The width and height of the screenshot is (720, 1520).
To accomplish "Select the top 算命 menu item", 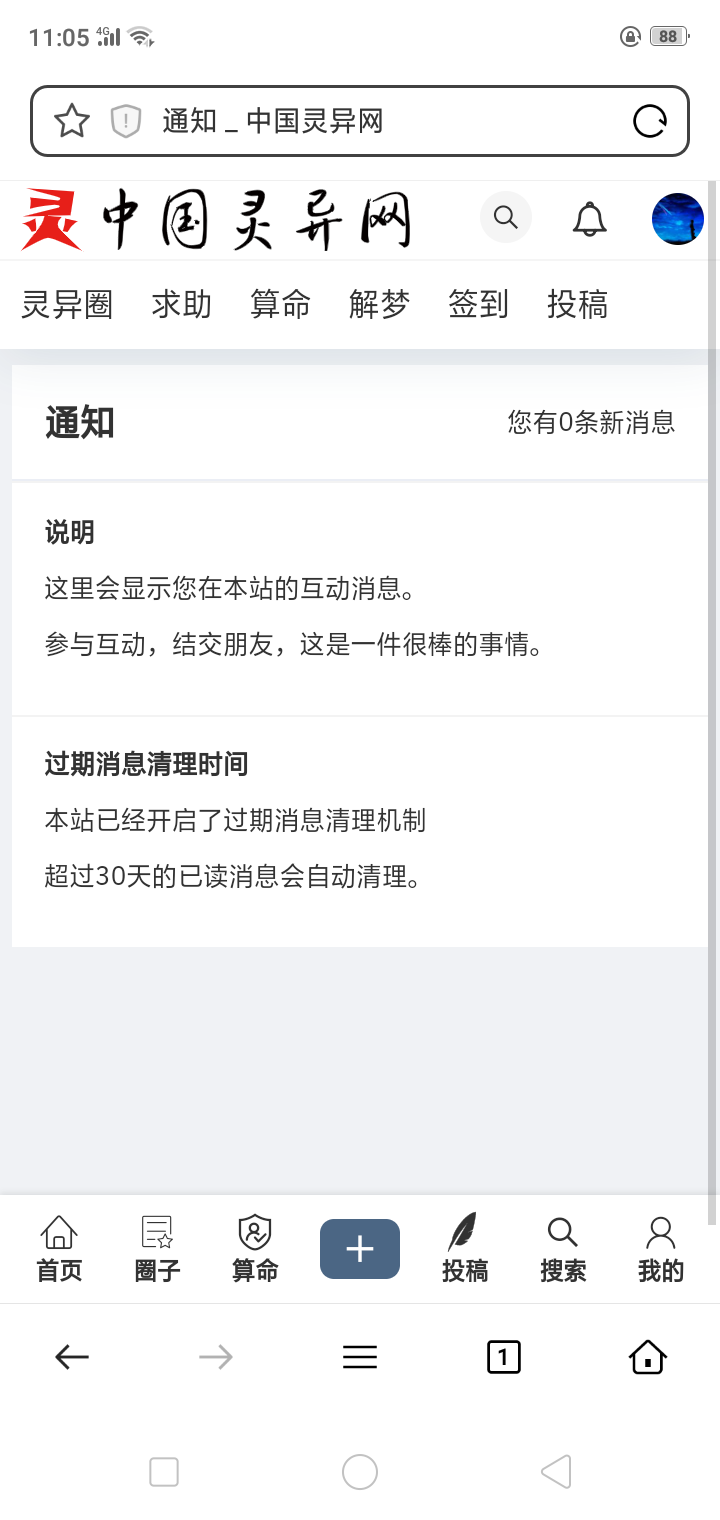I will tap(281, 304).
